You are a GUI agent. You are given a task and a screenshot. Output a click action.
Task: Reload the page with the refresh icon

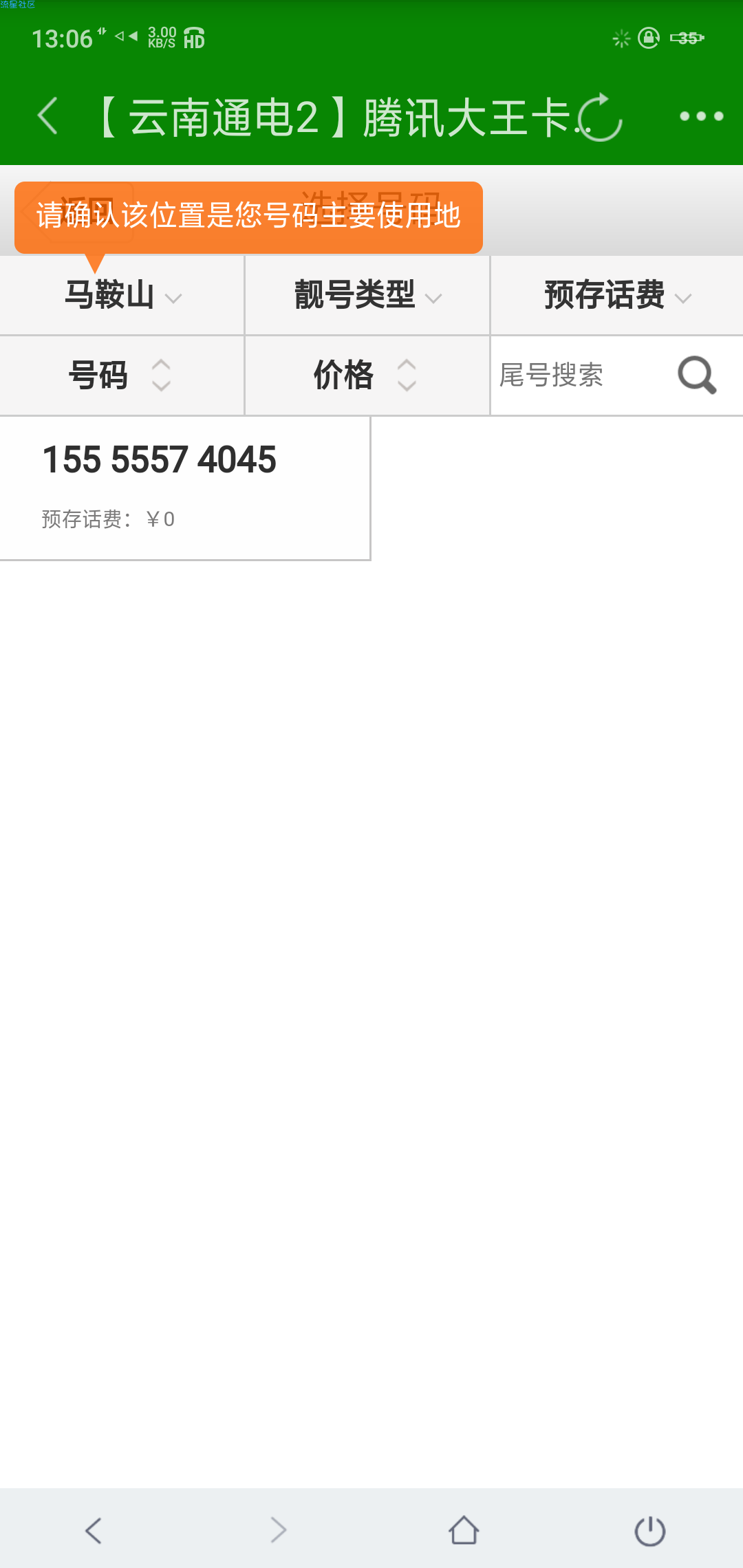(x=600, y=117)
